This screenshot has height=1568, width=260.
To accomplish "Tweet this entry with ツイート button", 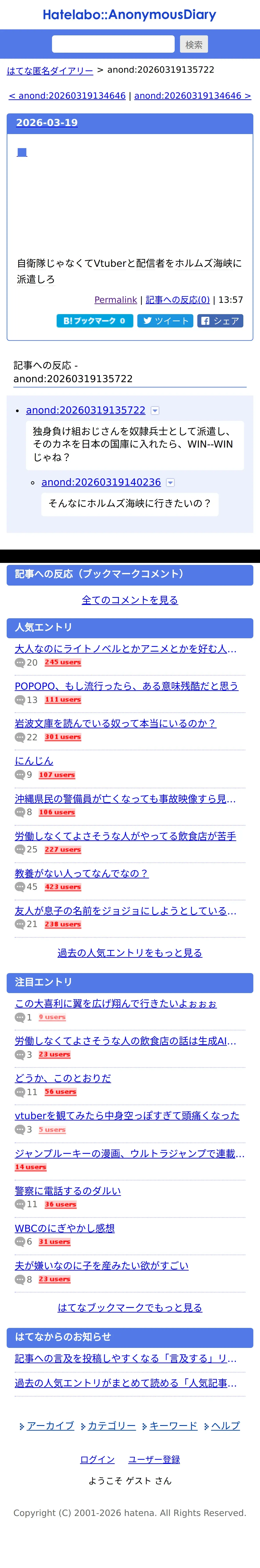I will coord(166,321).
